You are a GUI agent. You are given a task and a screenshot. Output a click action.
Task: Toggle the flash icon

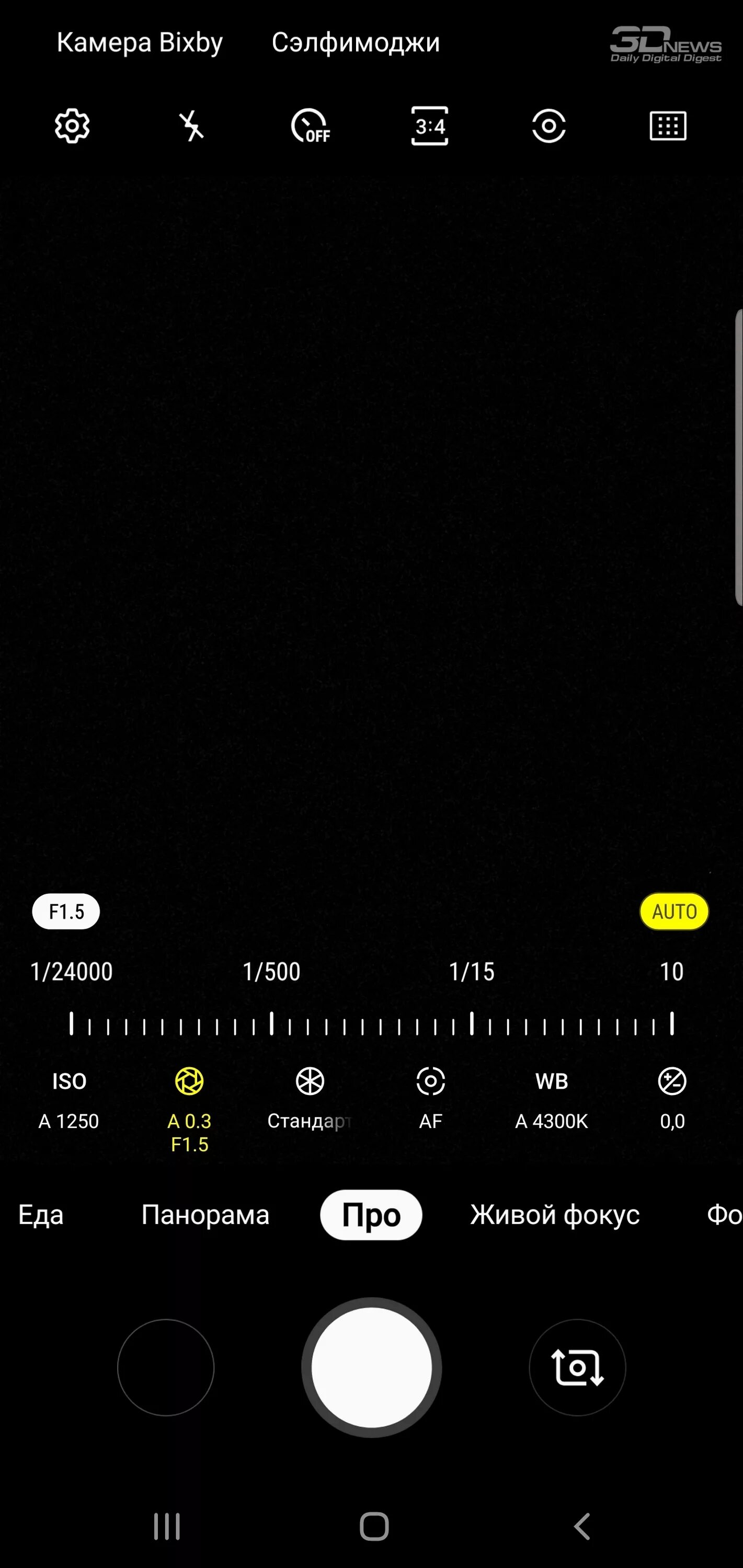pyautogui.click(x=191, y=126)
